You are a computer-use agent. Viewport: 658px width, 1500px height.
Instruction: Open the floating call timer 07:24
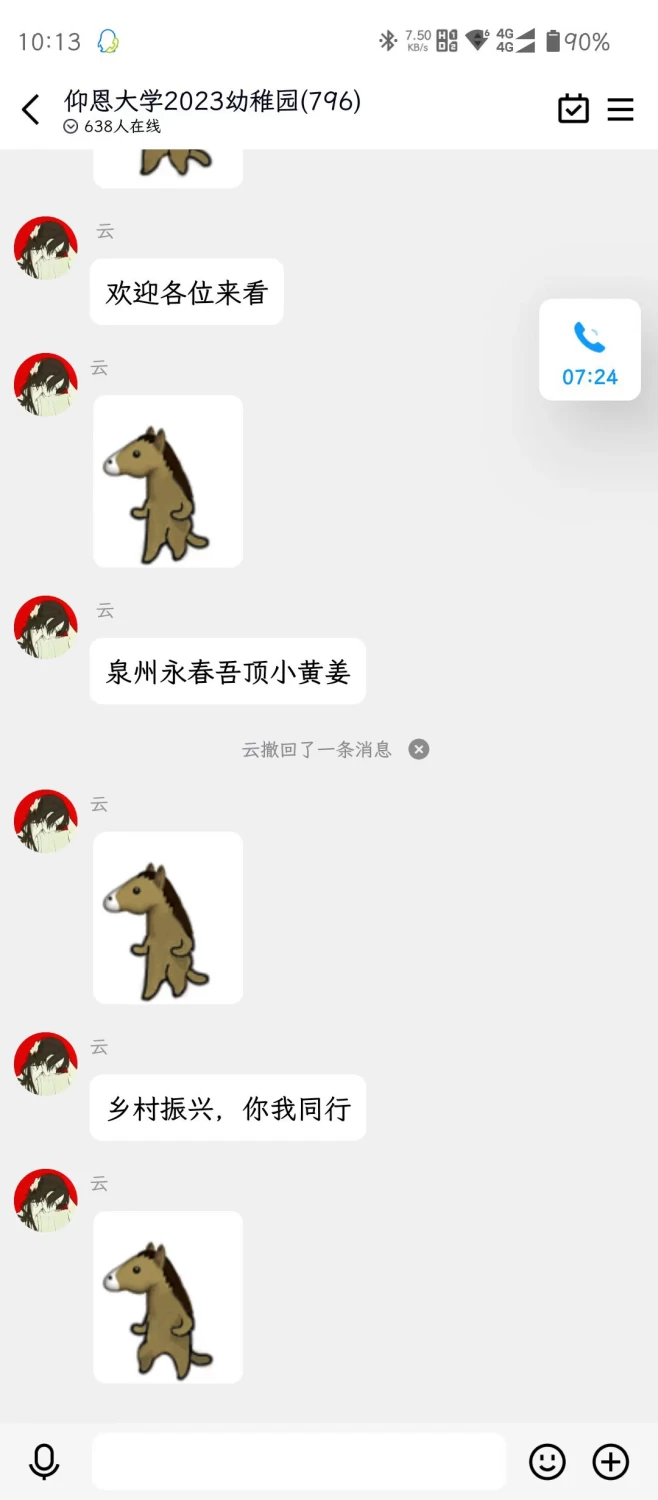[x=590, y=350]
